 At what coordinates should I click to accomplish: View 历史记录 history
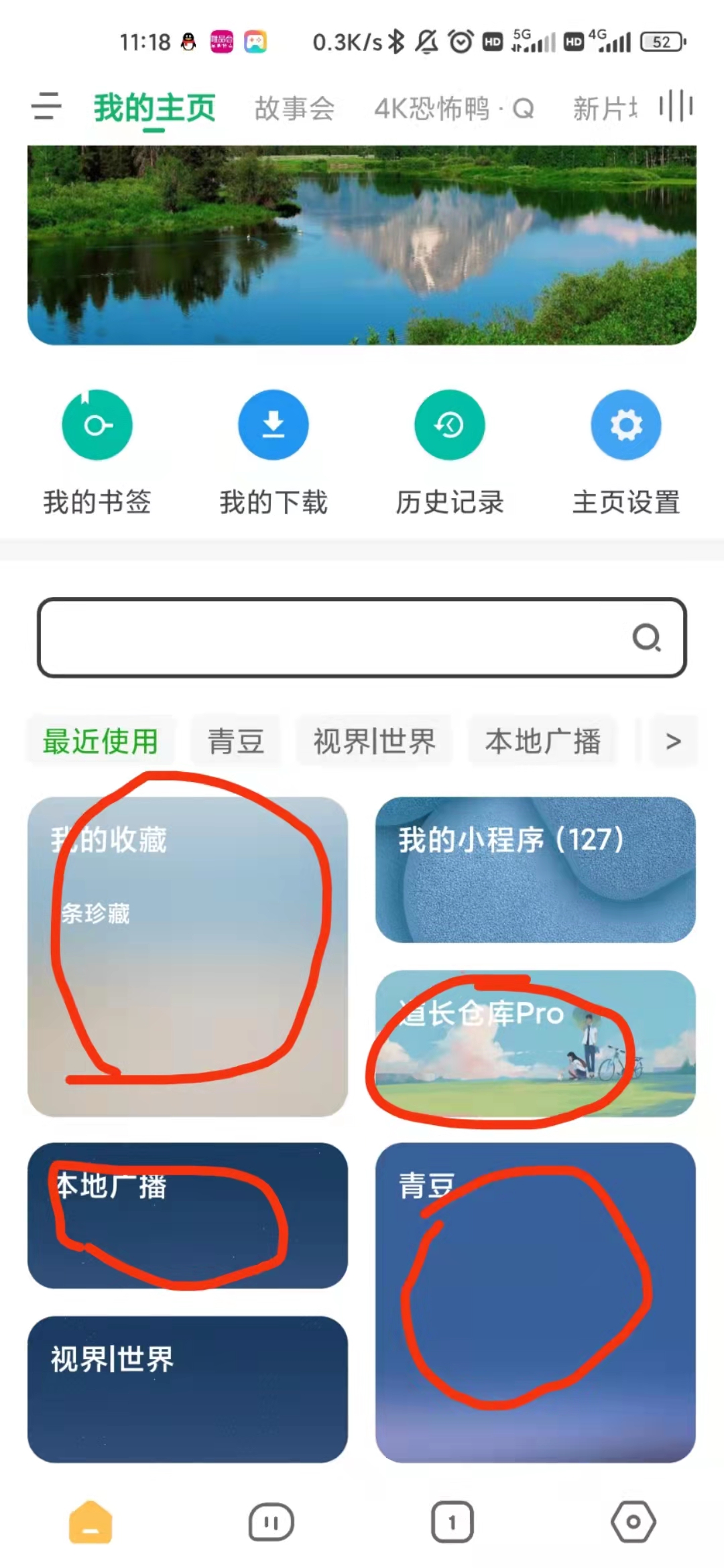(x=449, y=425)
